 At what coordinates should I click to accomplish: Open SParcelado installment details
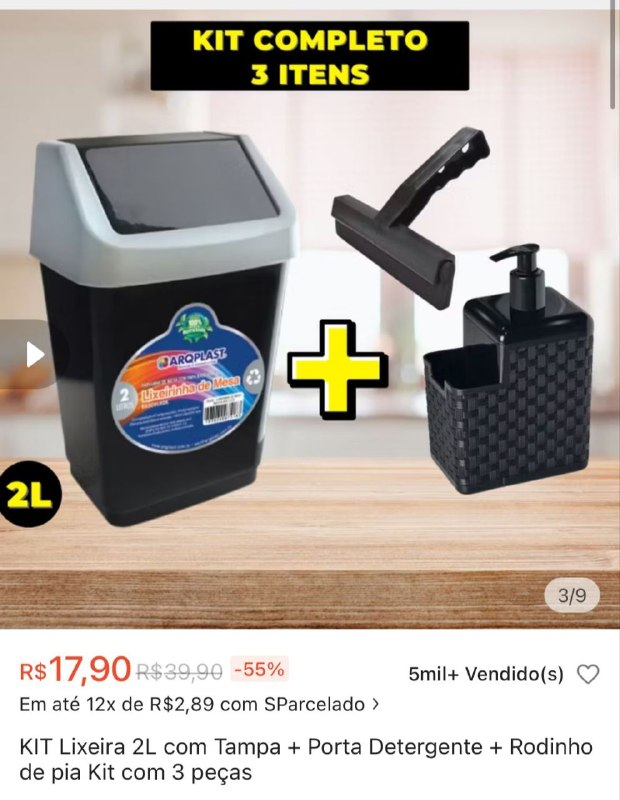click(200, 704)
